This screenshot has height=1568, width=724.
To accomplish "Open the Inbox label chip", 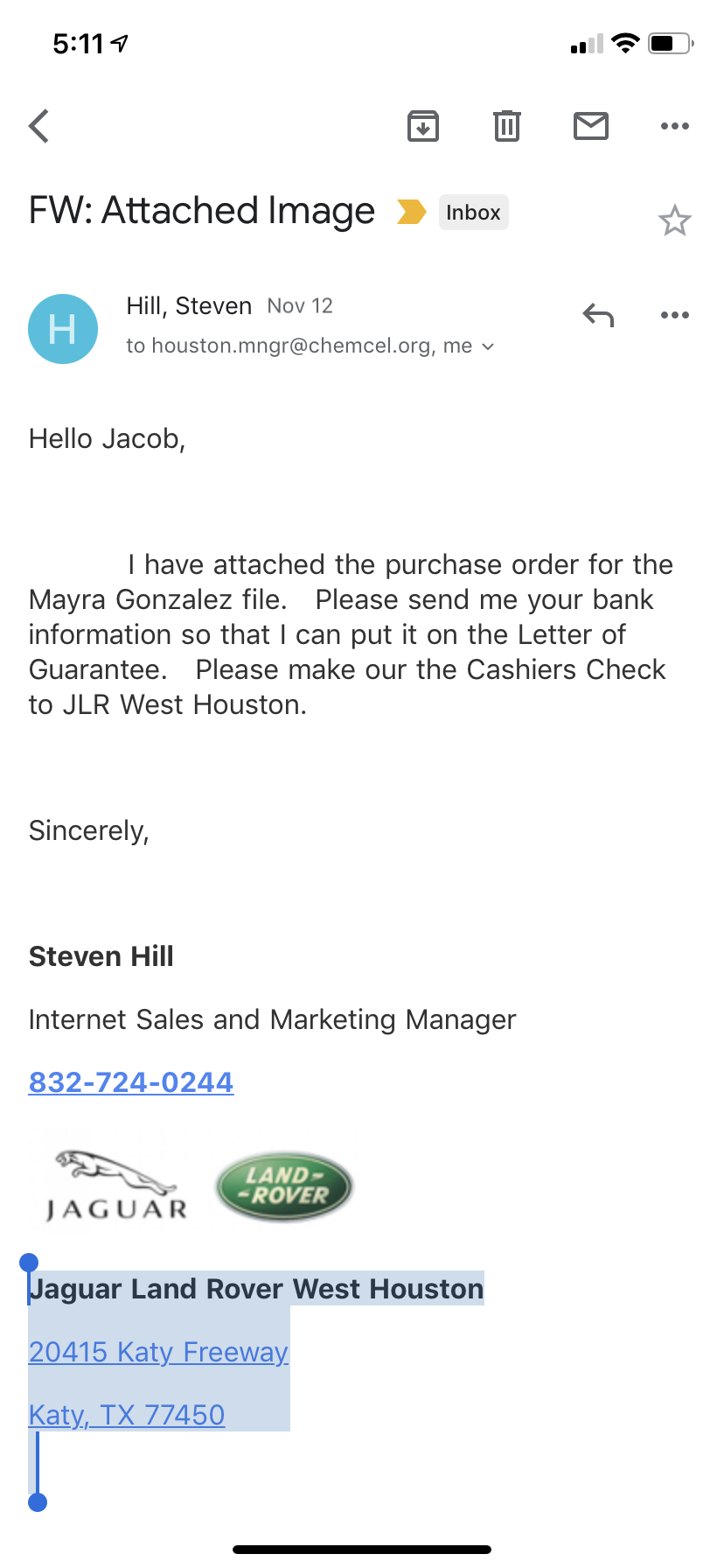I will click(x=473, y=212).
